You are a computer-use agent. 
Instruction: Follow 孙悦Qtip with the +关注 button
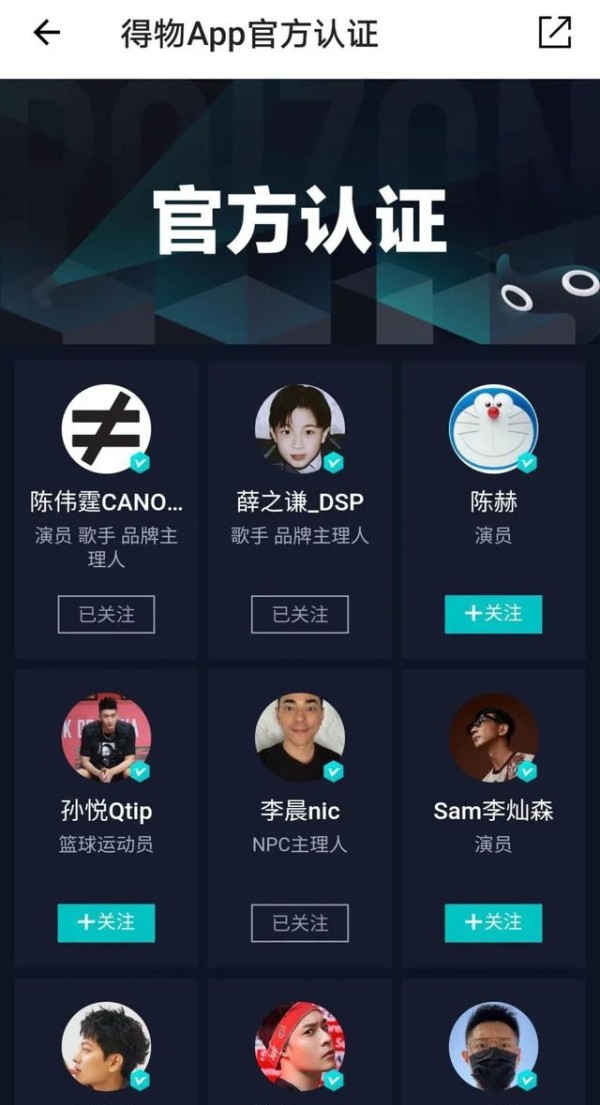[x=106, y=923]
